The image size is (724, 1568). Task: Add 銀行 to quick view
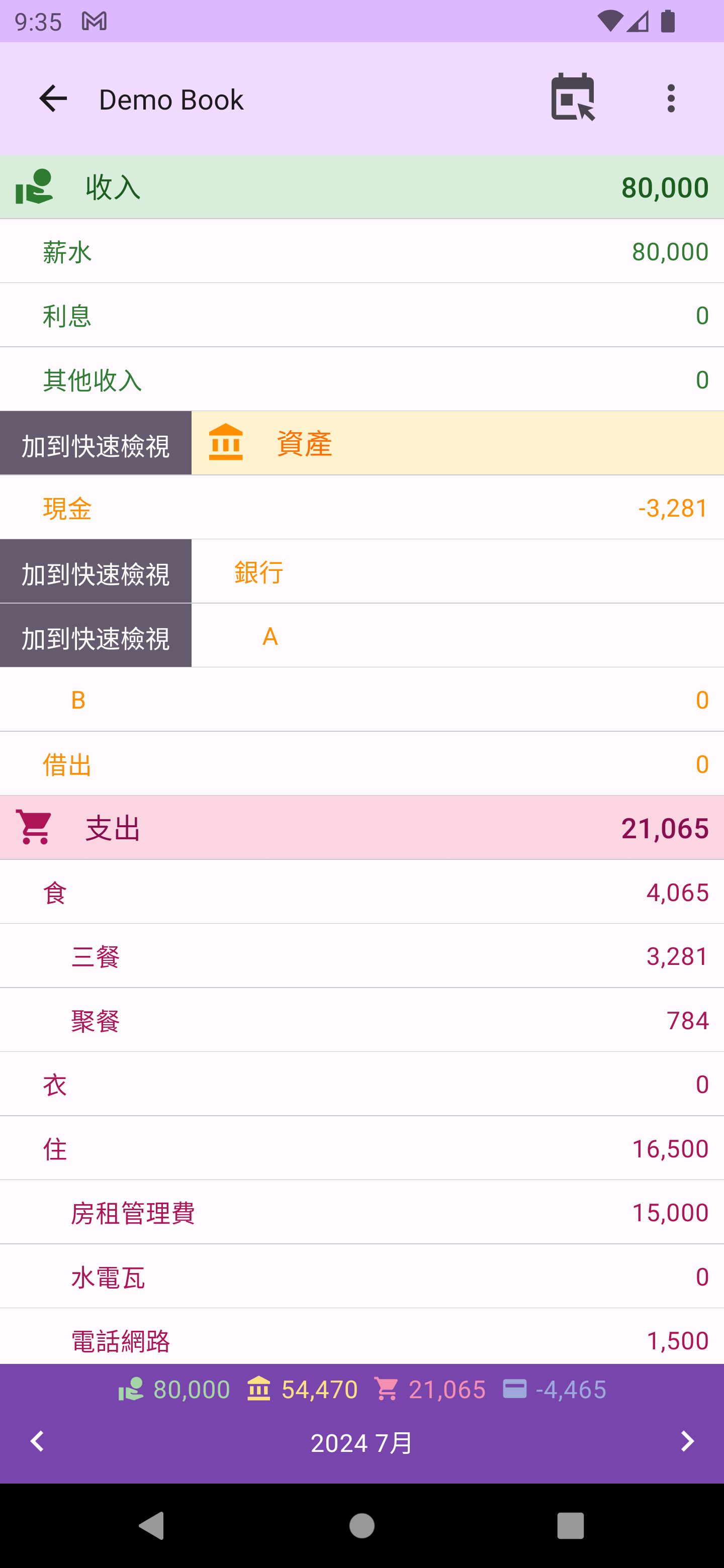[96, 572]
